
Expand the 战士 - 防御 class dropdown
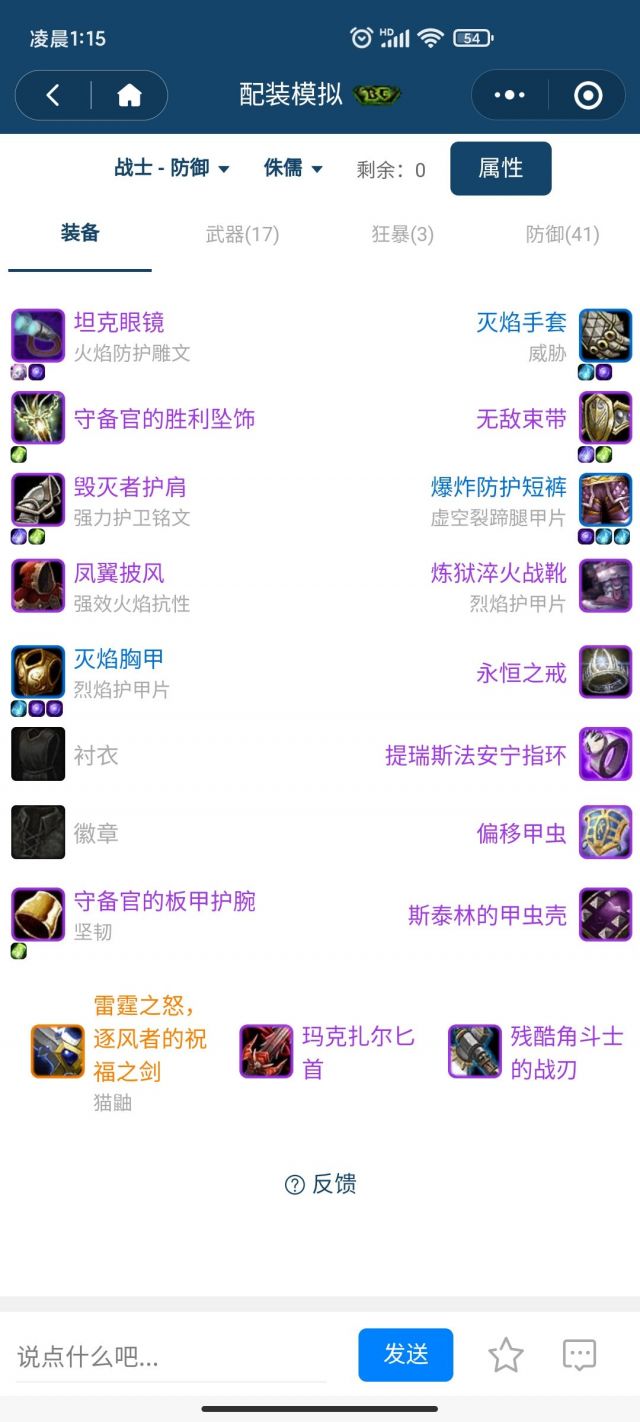point(172,168)
